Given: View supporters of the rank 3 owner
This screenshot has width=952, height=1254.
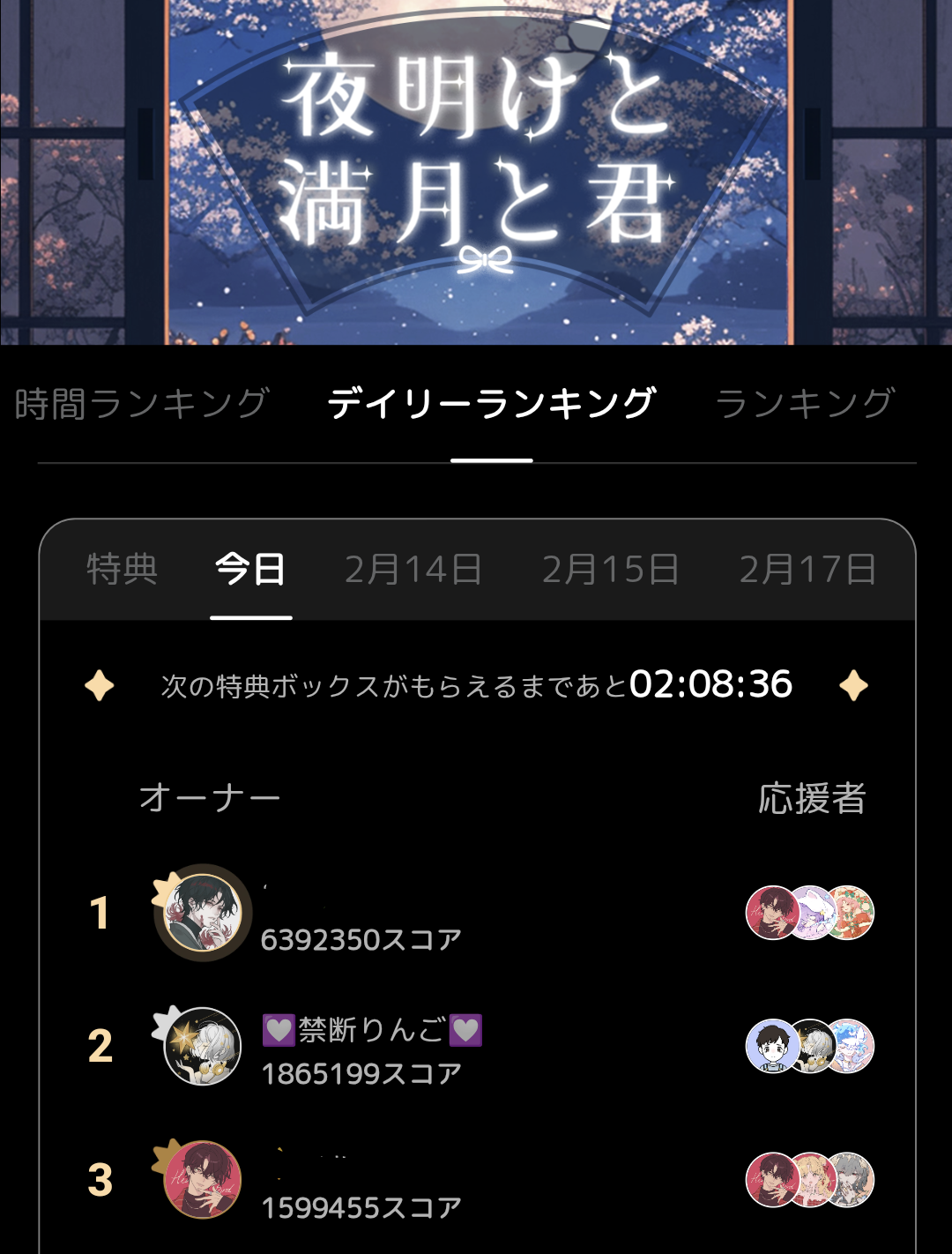Looking at the screenshot, I should (x=809, y=1180).
